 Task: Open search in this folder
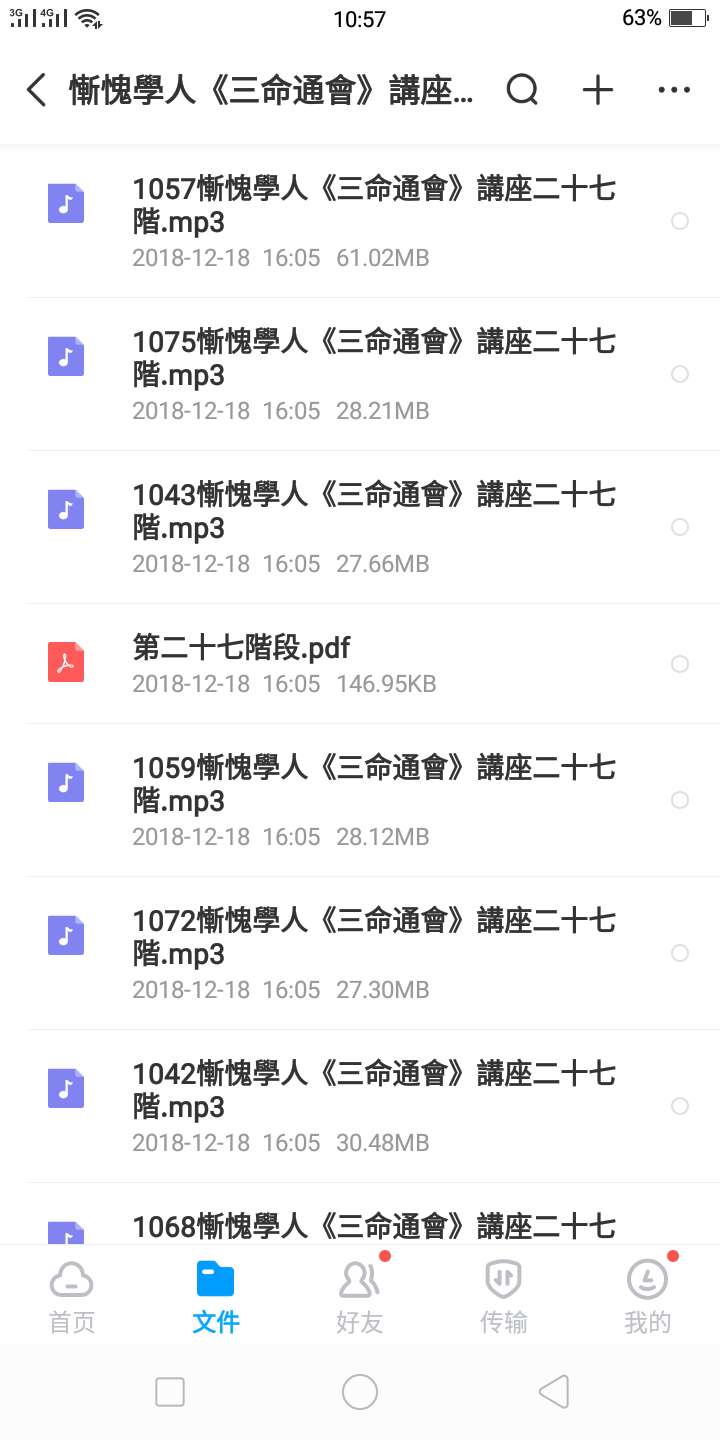pos(522,90)
